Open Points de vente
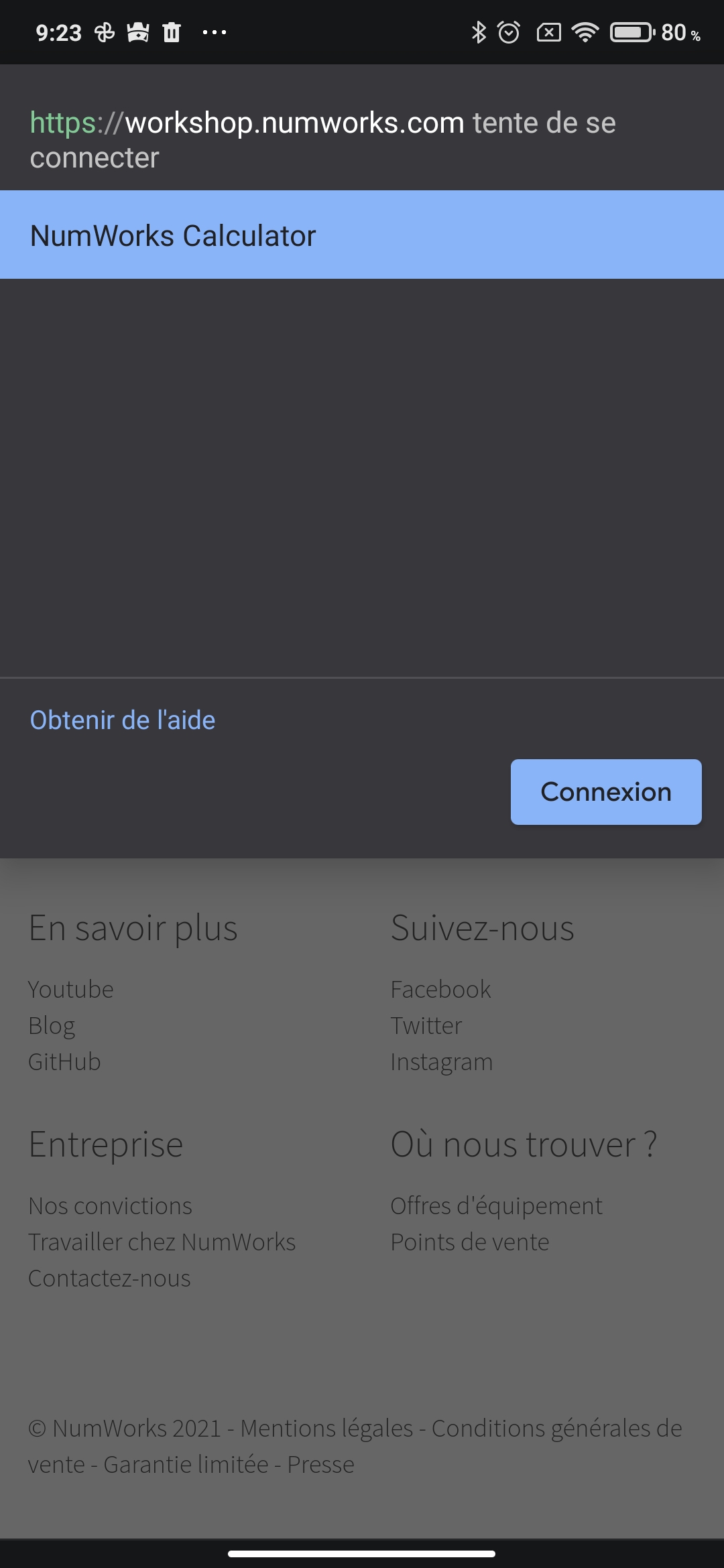Image resolution: width=724 pixels, height=1568 pixels. pyautogui.click(x=470, y=1242)
